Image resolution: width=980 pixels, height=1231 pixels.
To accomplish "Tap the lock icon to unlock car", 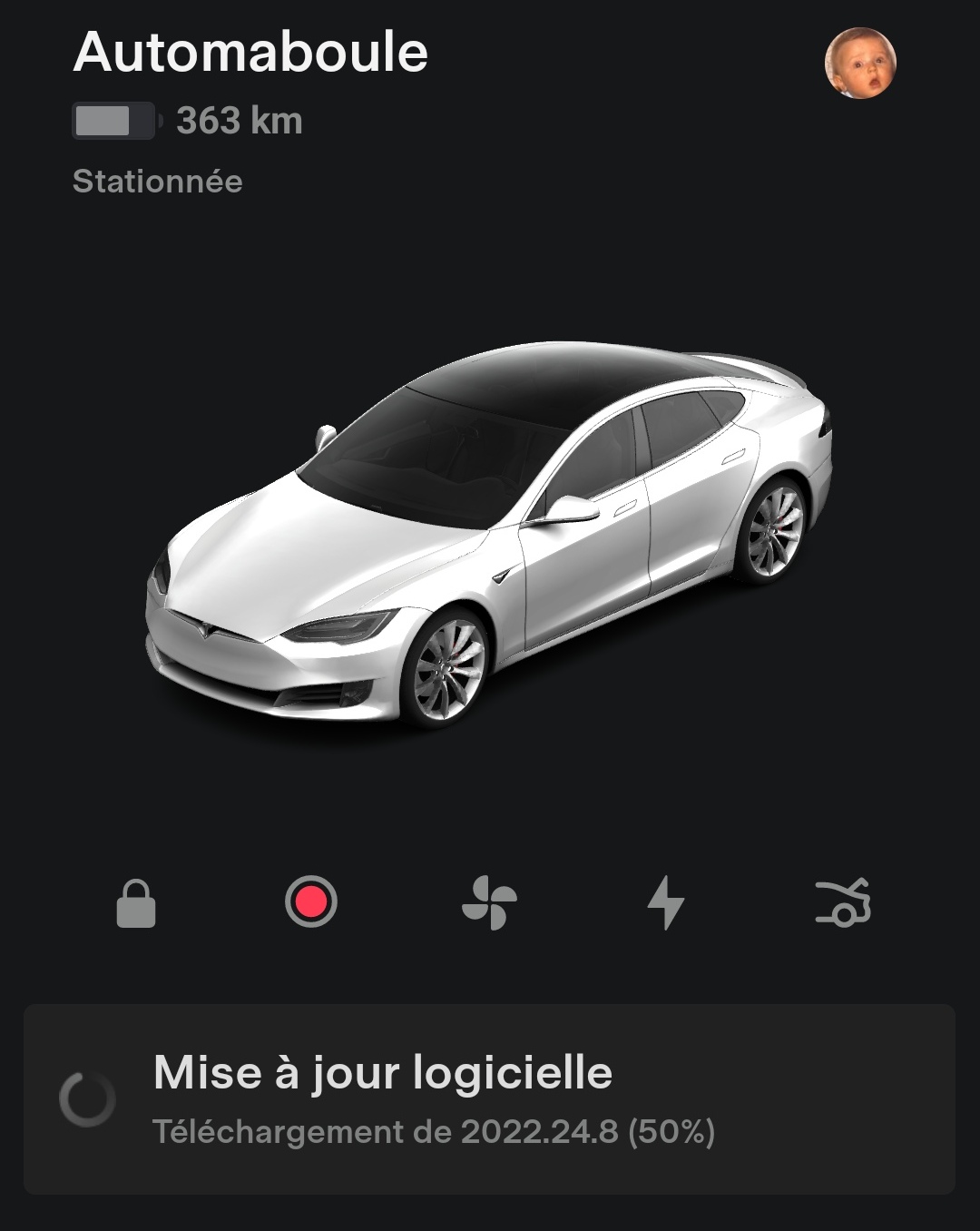I will click(136, 903).
